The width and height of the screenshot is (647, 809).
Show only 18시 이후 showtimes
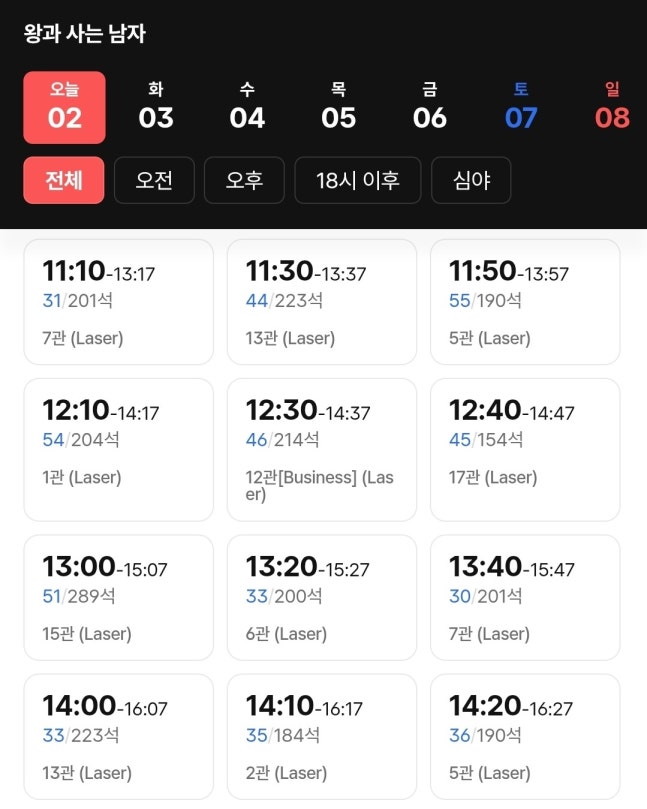[357, 180]
